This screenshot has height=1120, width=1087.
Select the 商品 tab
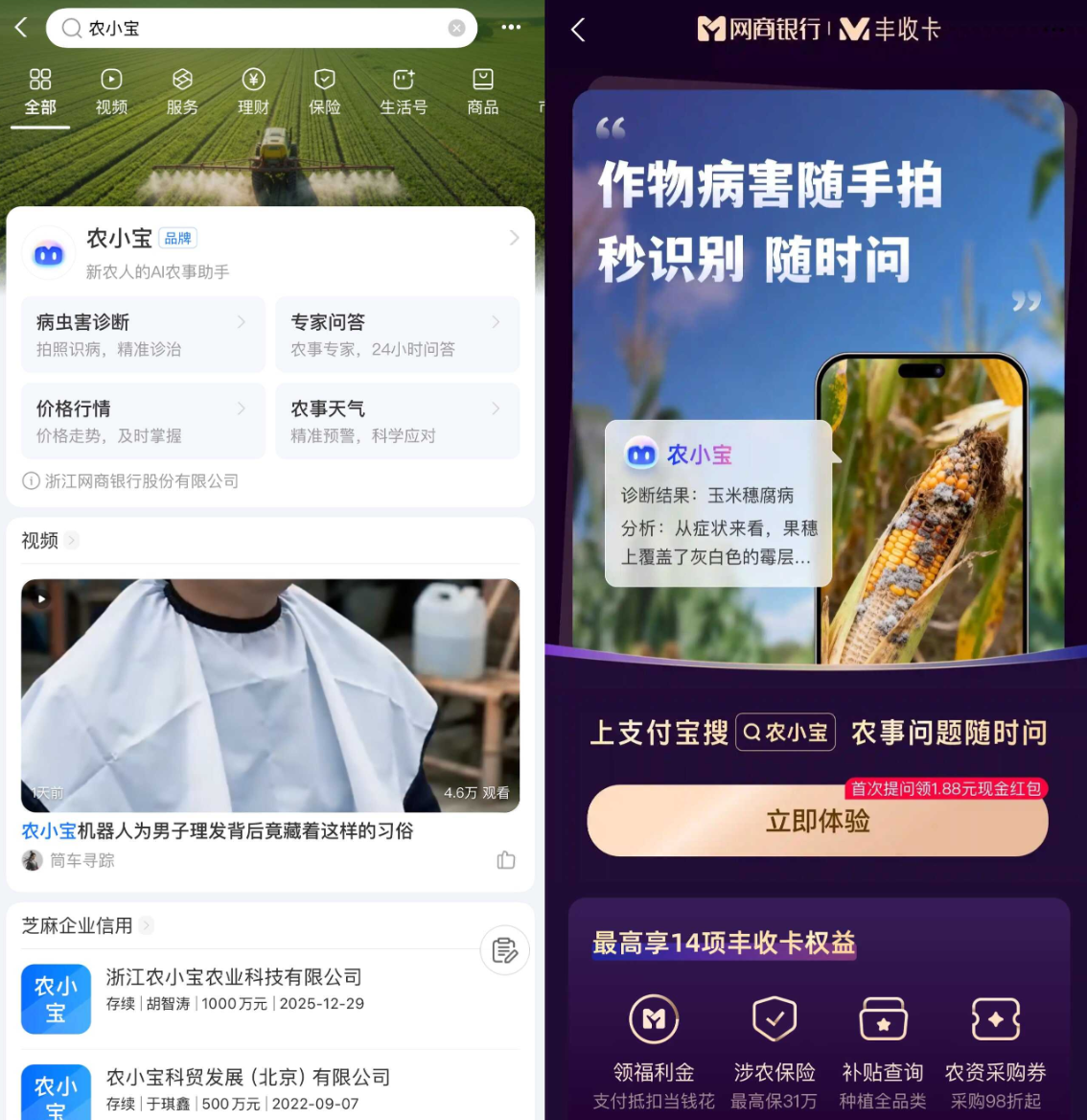482,91
